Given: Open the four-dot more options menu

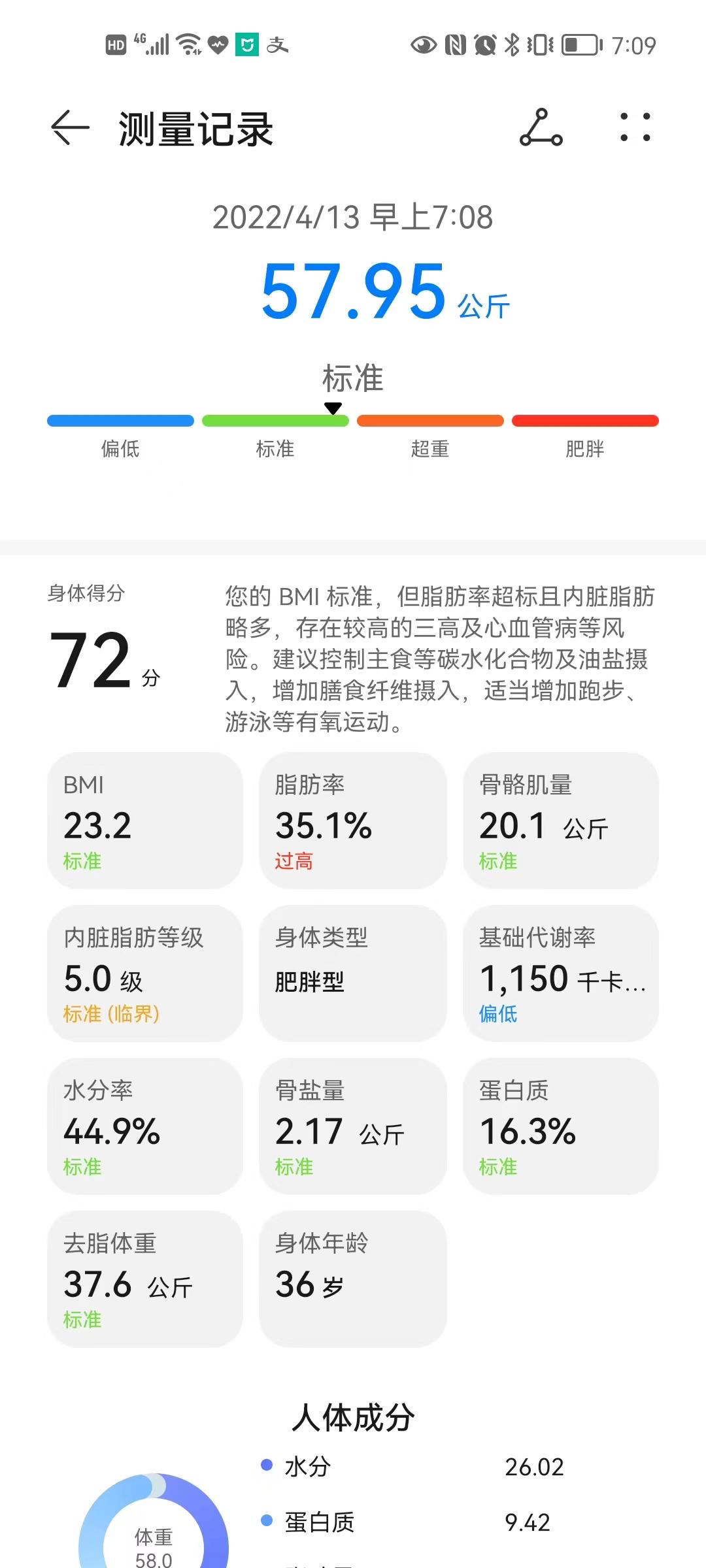Looking at the screenshot, I should pyautogui.click(x=635, y=127).
